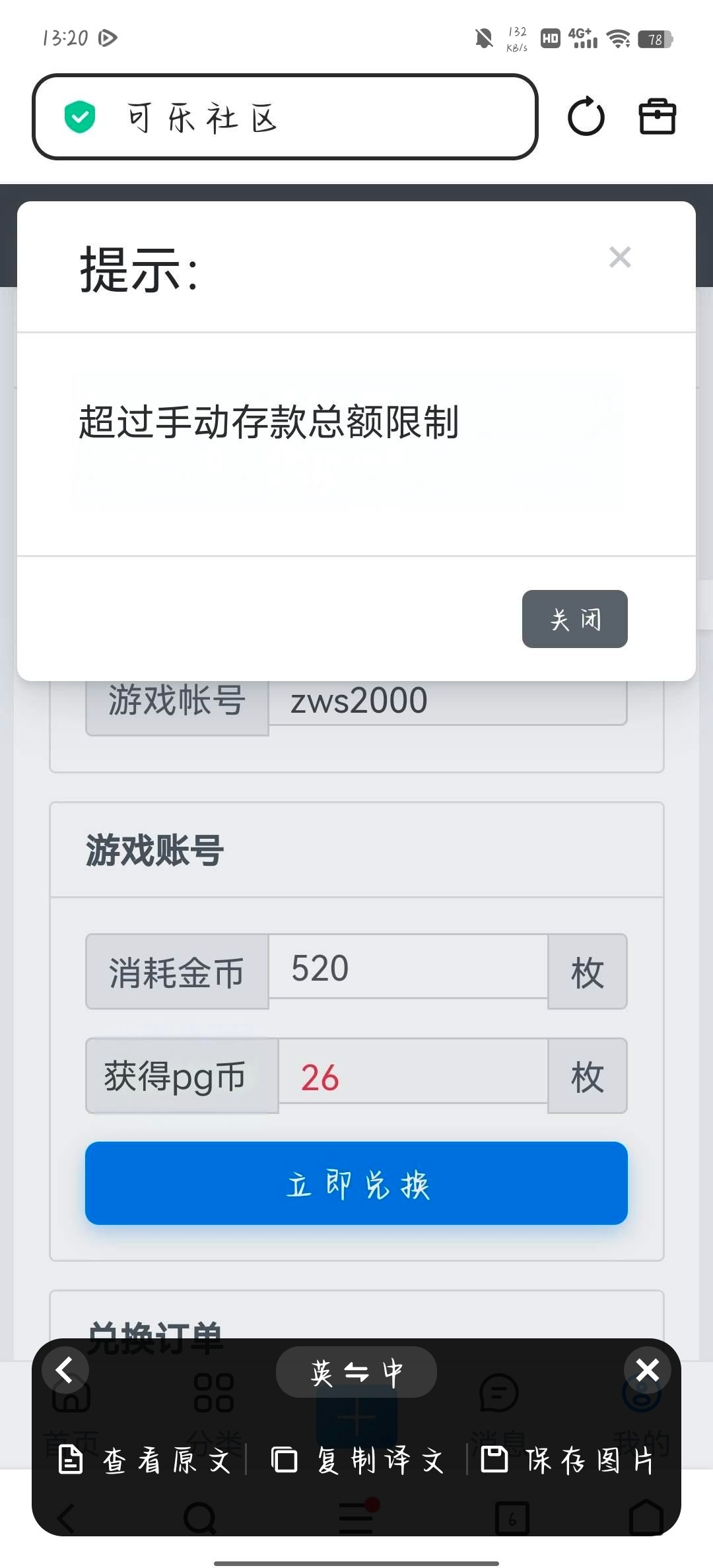Switch translation direction via 英⇋中
Image resolution: width=713 pixels, height=1568 pixels.
click(x=356, y=1372)
